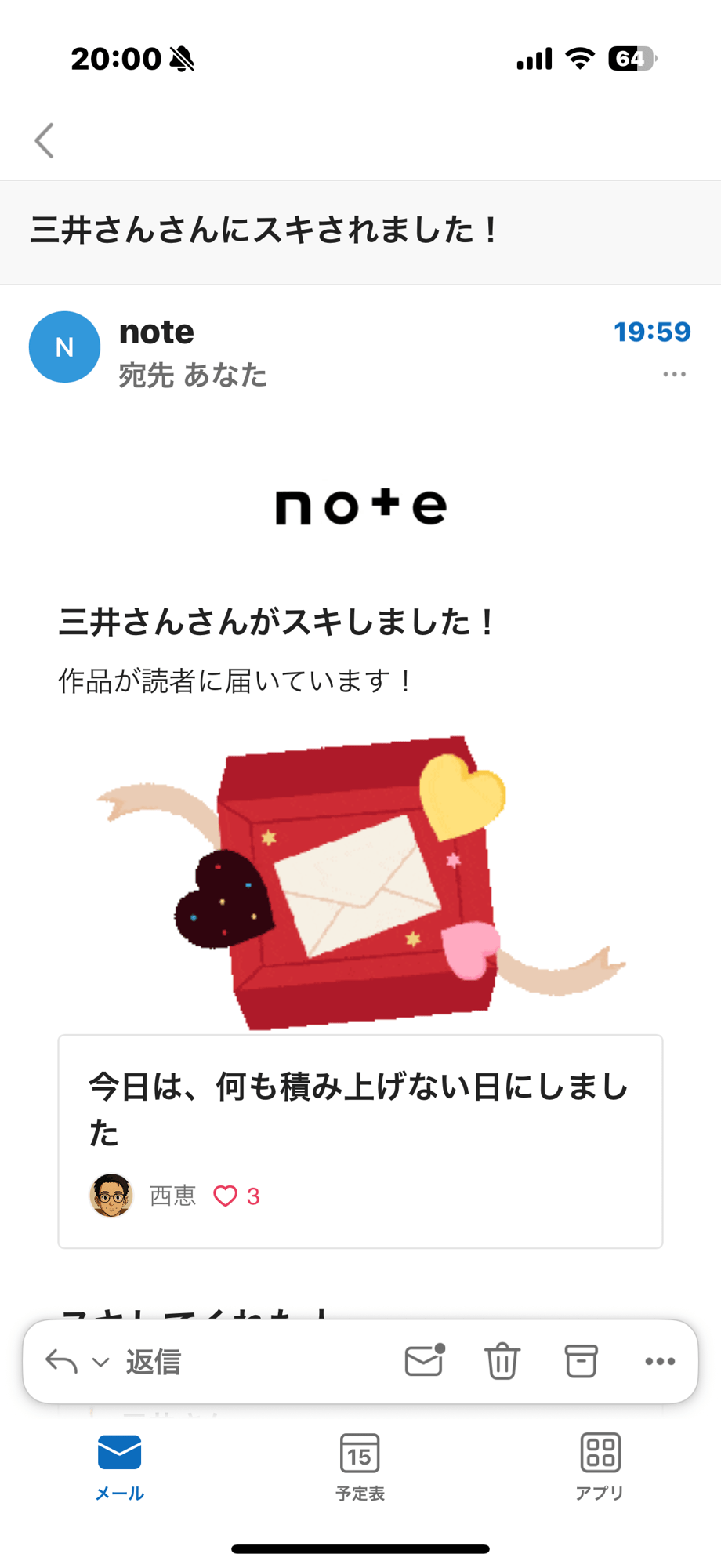Expand the reply options chevron
721x1568 pixels.
pos(100,1363)
